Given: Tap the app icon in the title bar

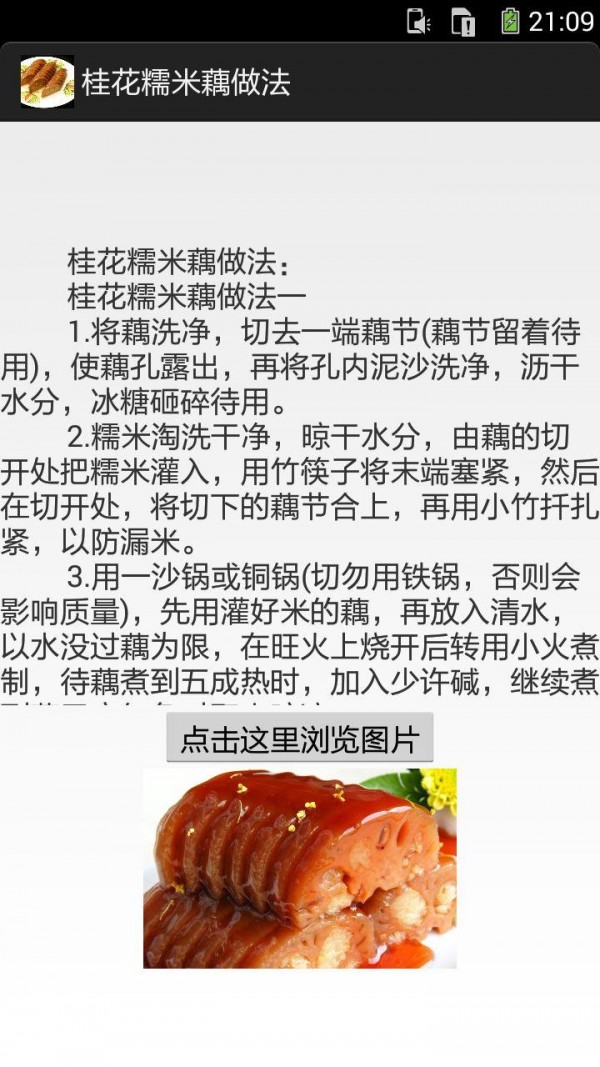Looking at the screenshot, I should [47, 82].
